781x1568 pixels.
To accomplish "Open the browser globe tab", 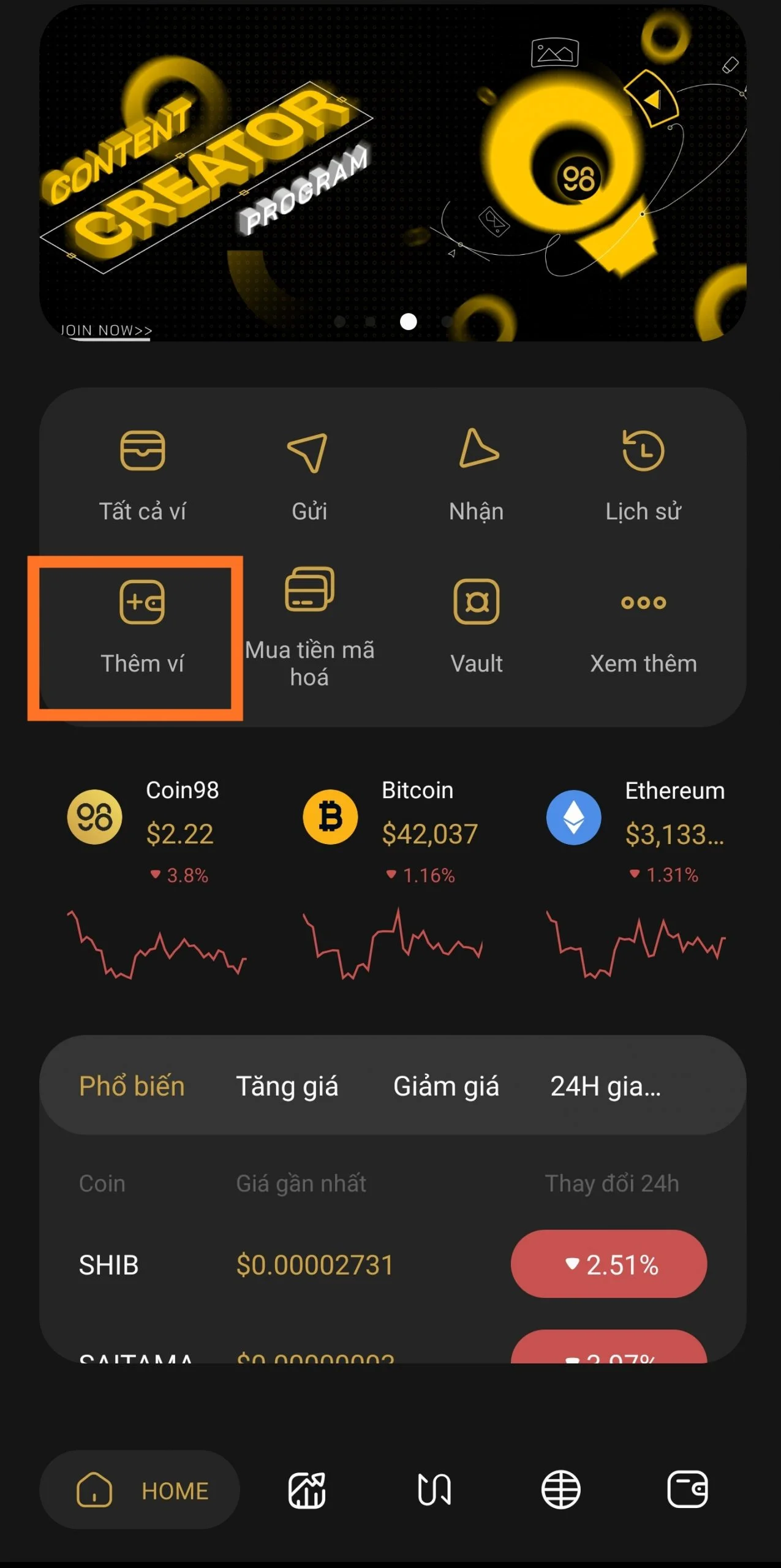I will click(560, 1490).
